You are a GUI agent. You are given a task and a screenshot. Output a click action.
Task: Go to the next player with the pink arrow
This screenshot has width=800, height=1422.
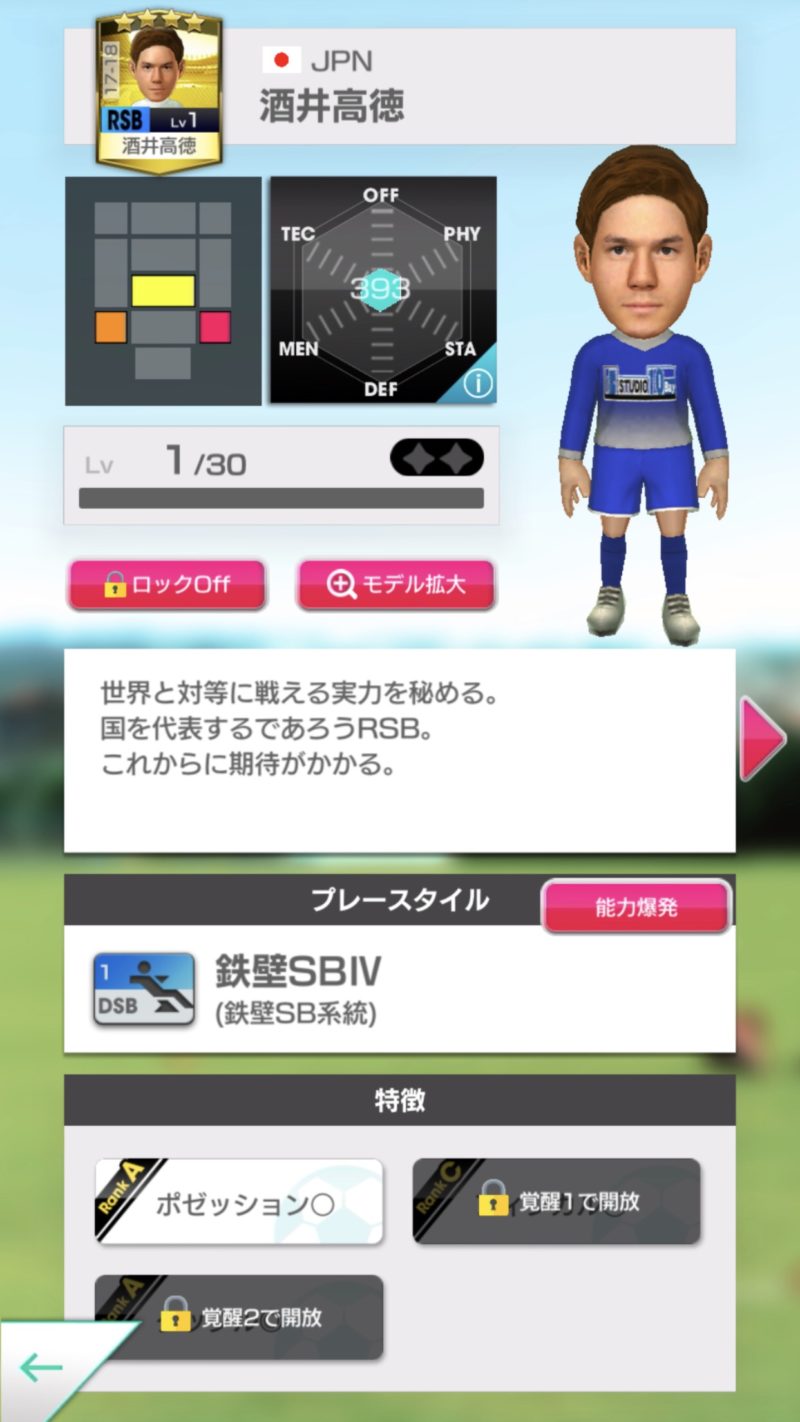click(762, 738)
